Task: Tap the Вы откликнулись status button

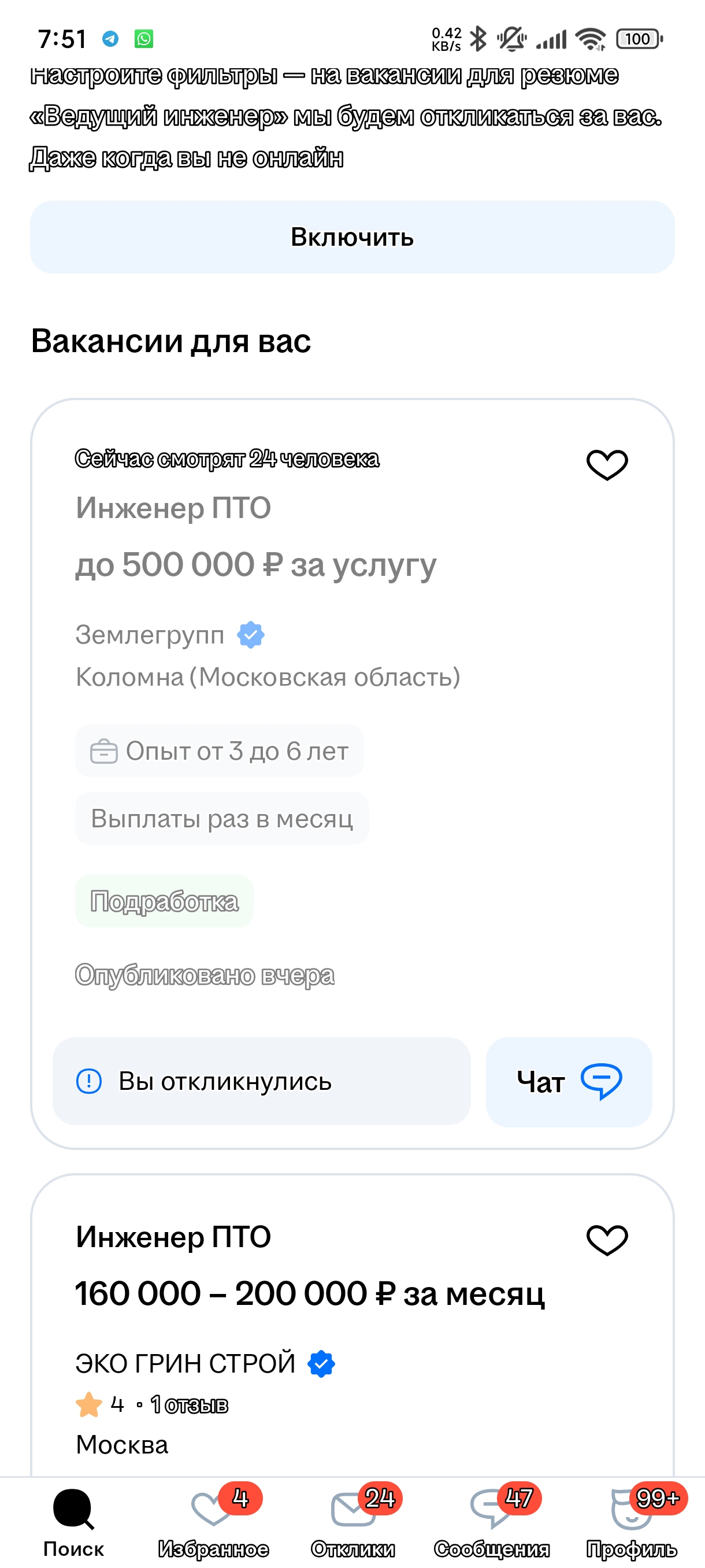Action: point(262,1081)
